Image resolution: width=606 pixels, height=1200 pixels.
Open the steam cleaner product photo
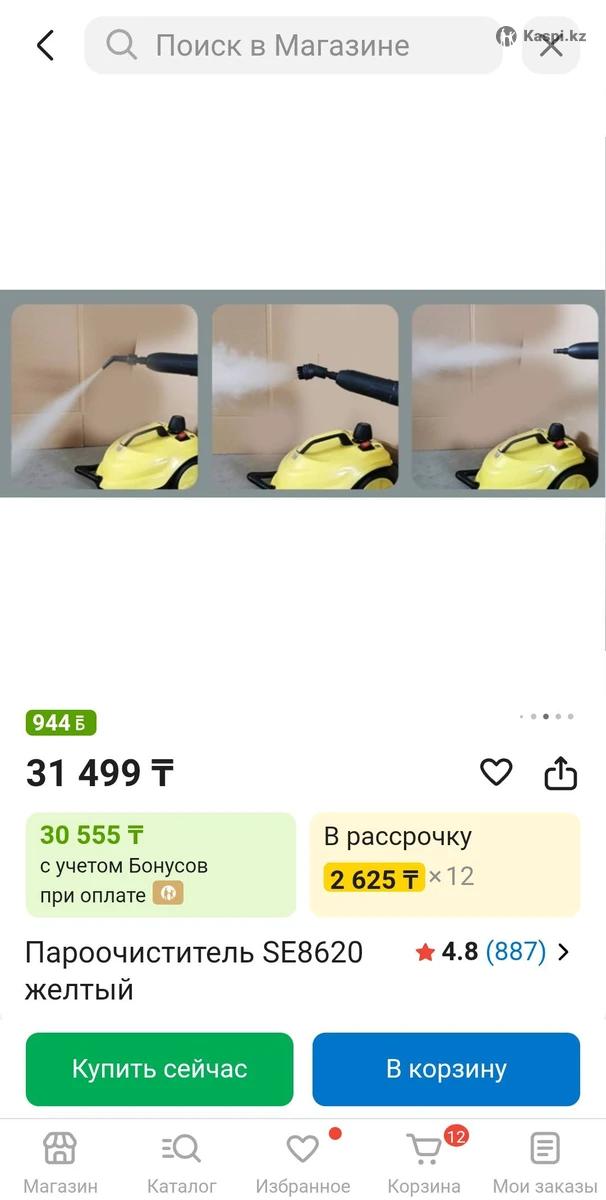[303, 393]
